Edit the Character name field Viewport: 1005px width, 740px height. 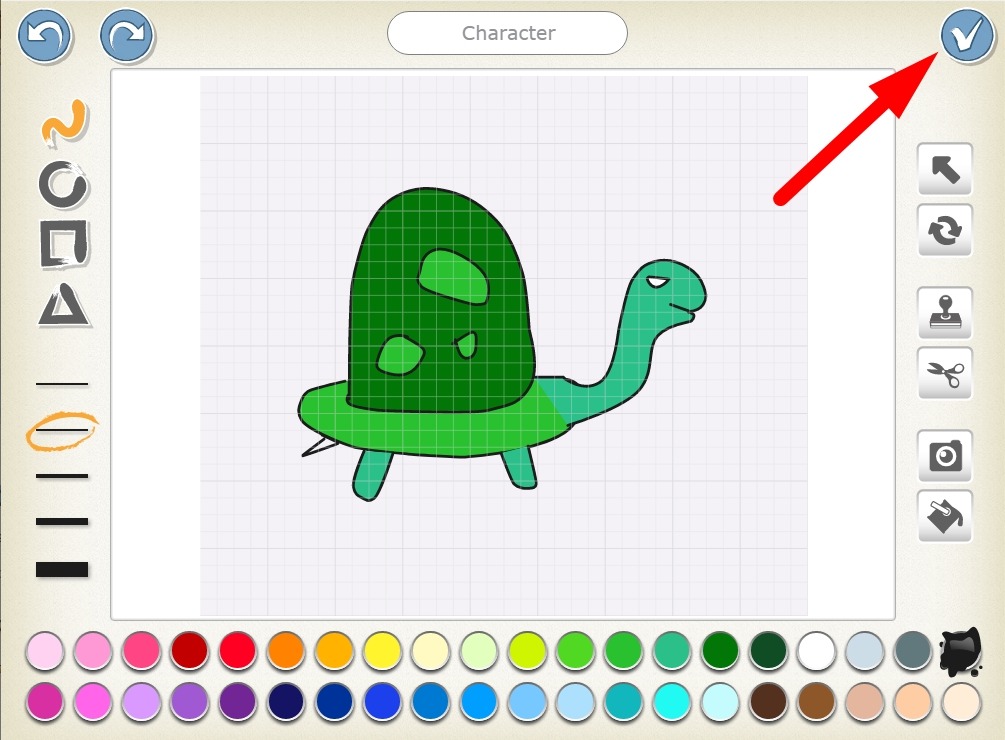507,33
